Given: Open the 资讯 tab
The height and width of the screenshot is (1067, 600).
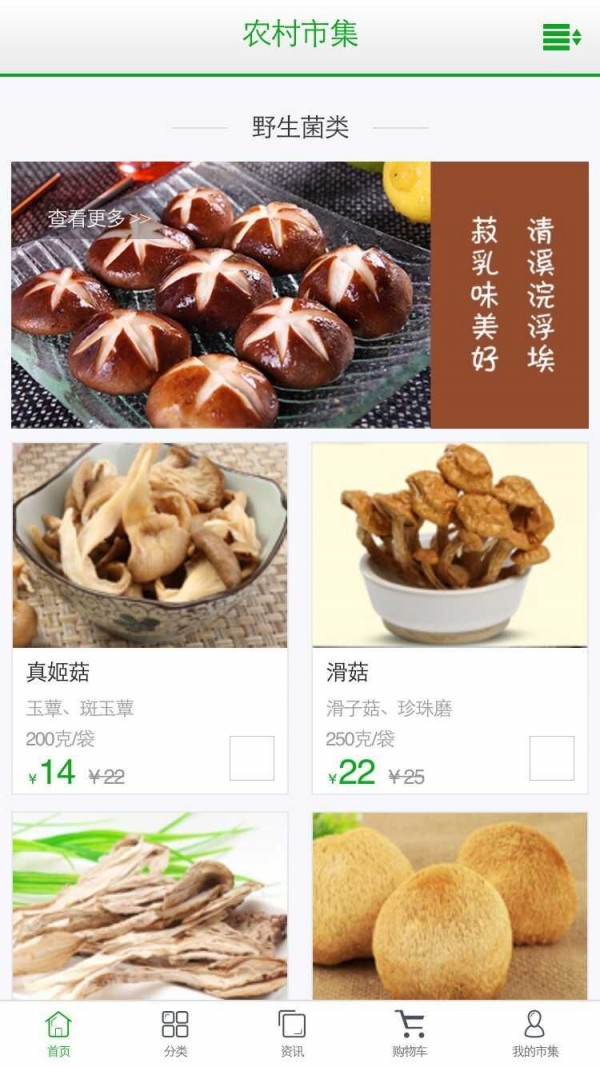Looking at the screenshot, I should pos(292,1033).
